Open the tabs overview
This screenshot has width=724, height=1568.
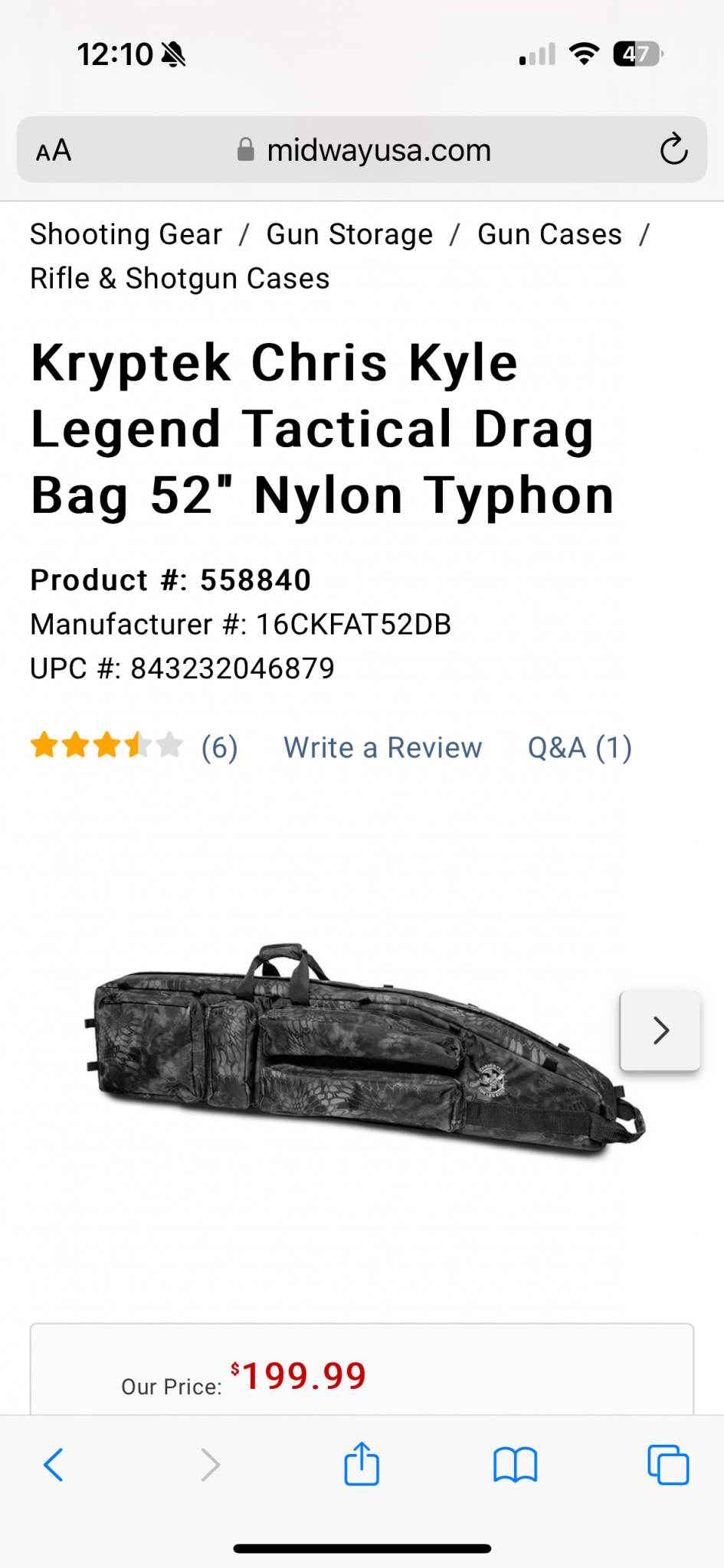[668, 1465]
